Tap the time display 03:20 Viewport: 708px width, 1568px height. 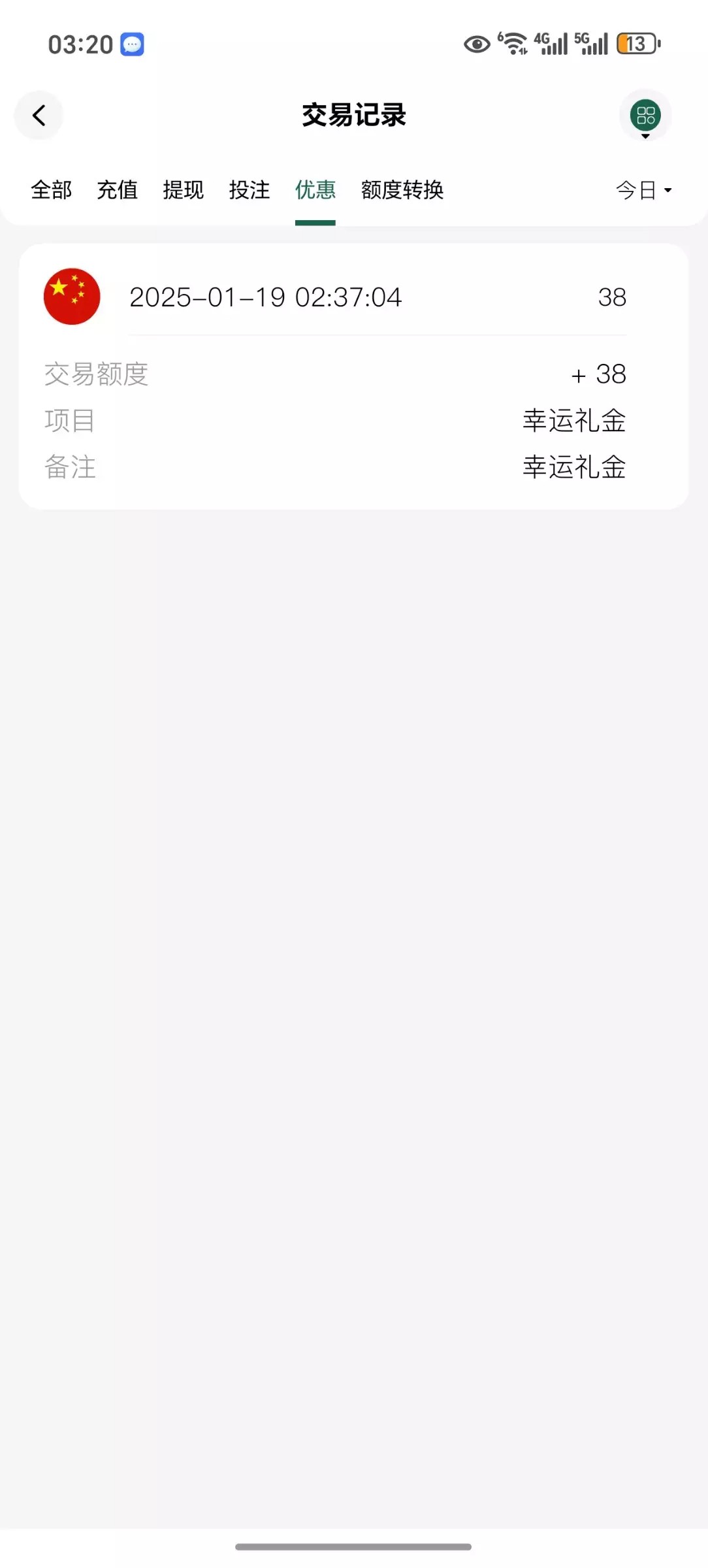click(82, 43)
